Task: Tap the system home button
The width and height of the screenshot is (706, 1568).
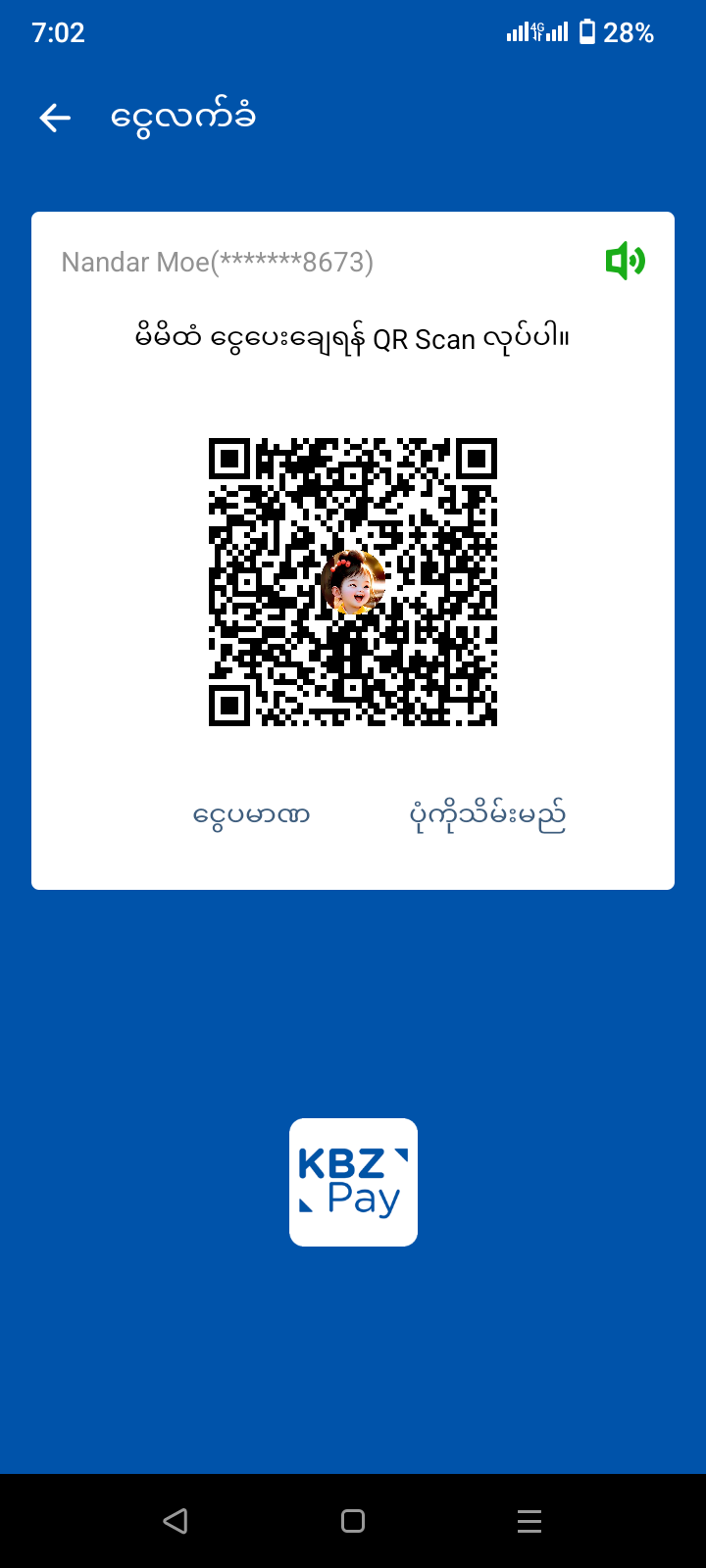Action: click(x=353, y=1521)
